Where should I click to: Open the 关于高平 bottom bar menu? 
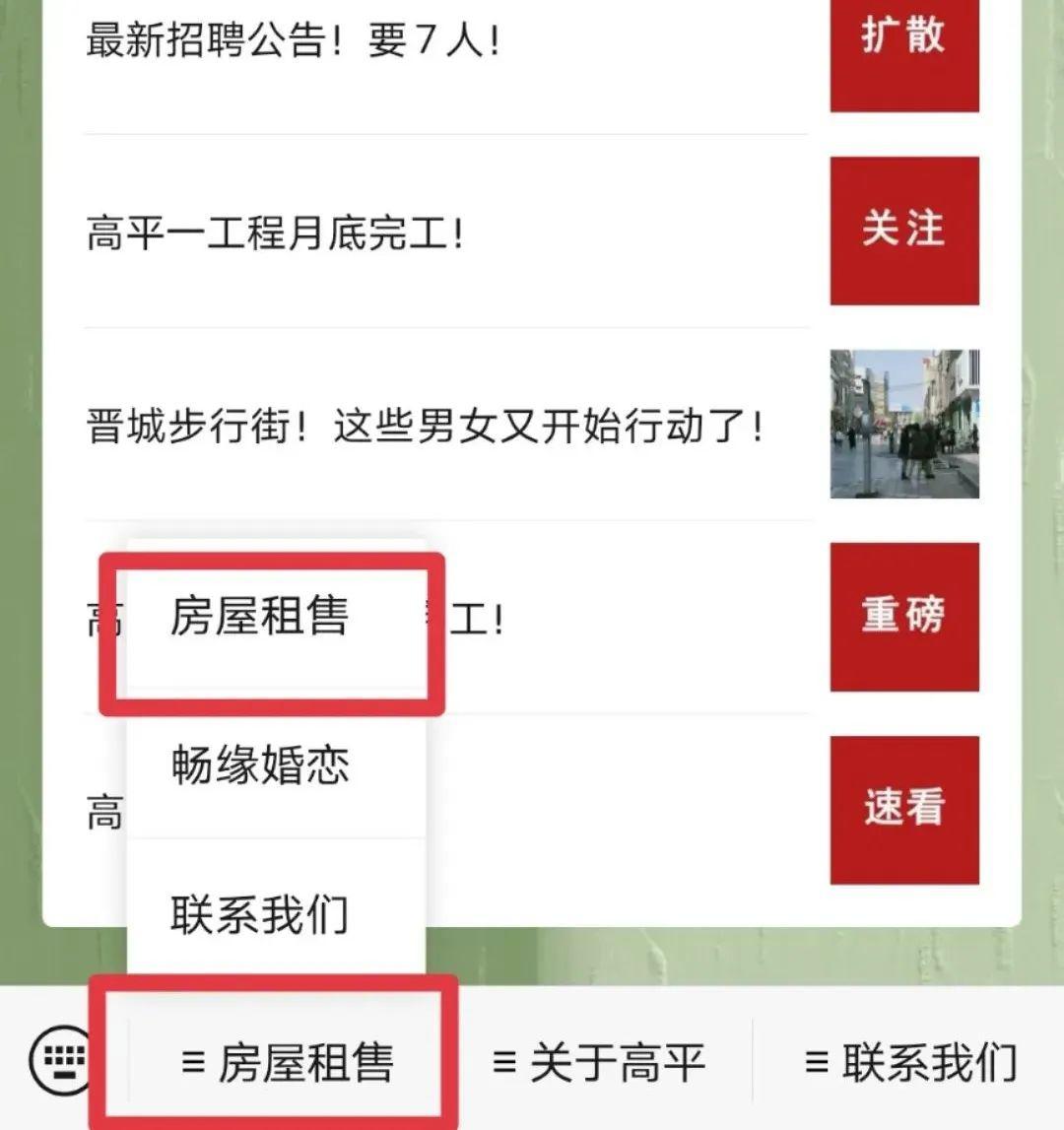[x=599, y=1063]
